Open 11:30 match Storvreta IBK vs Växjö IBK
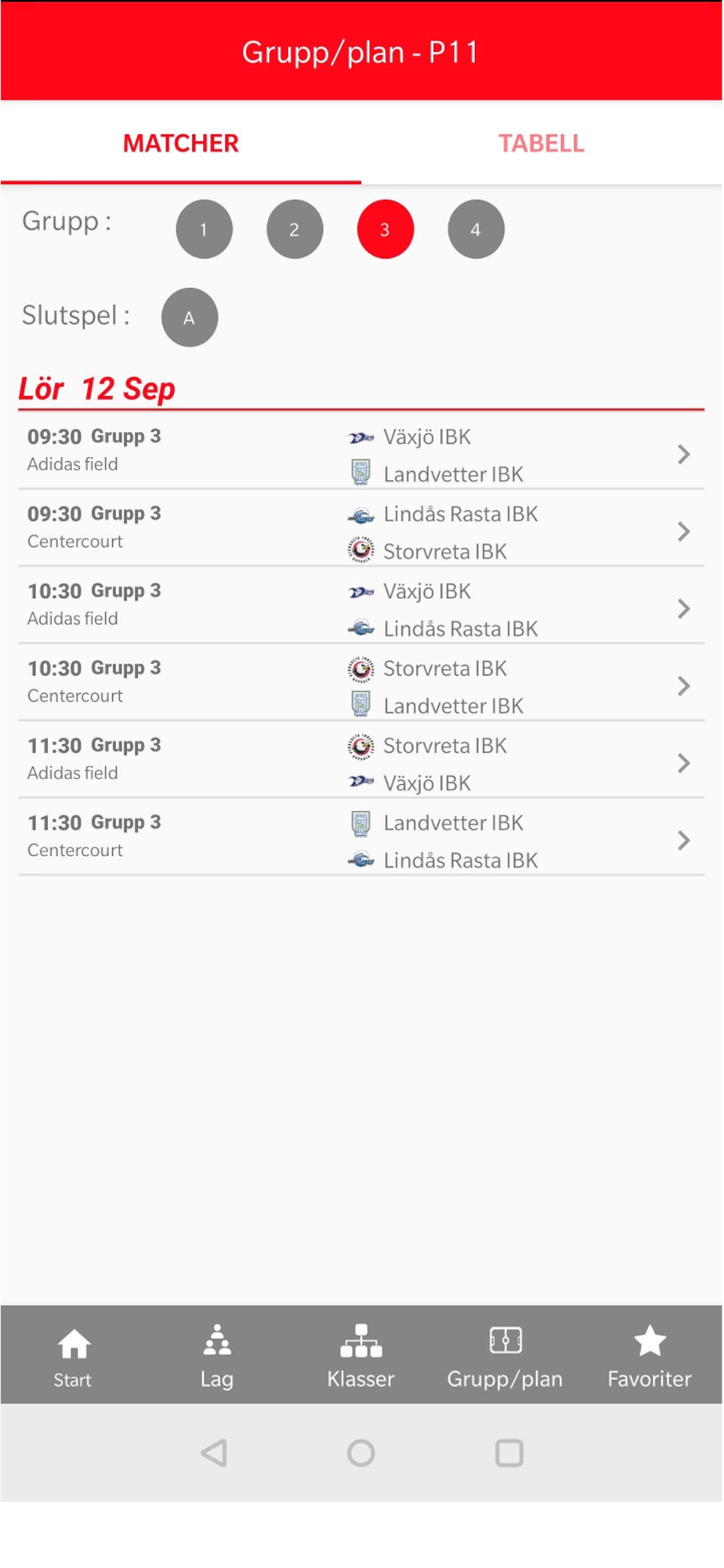This screenshot has width=724, height=1568. 361,762
